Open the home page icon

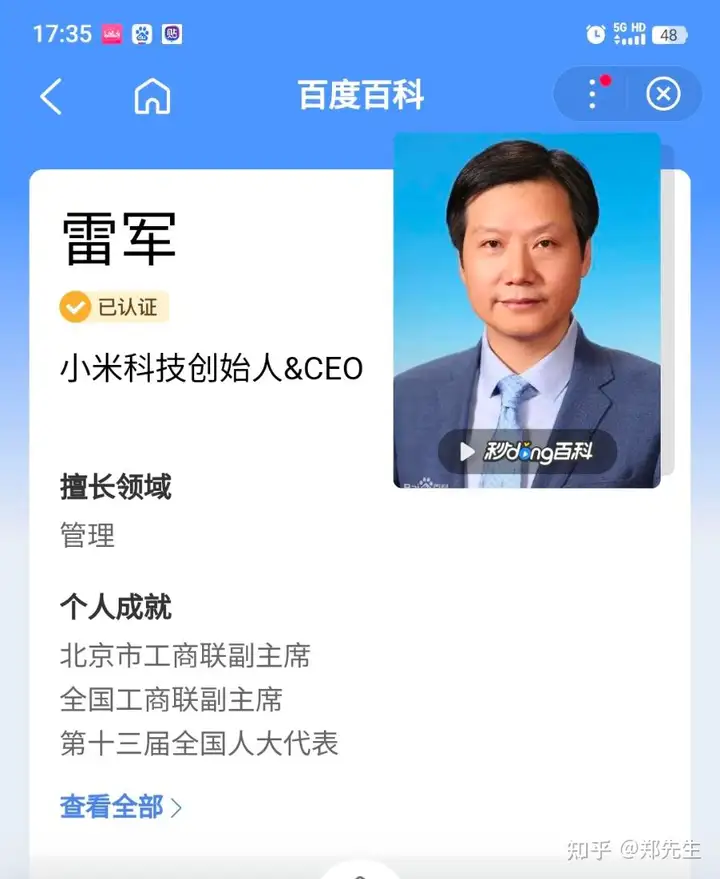152,96
